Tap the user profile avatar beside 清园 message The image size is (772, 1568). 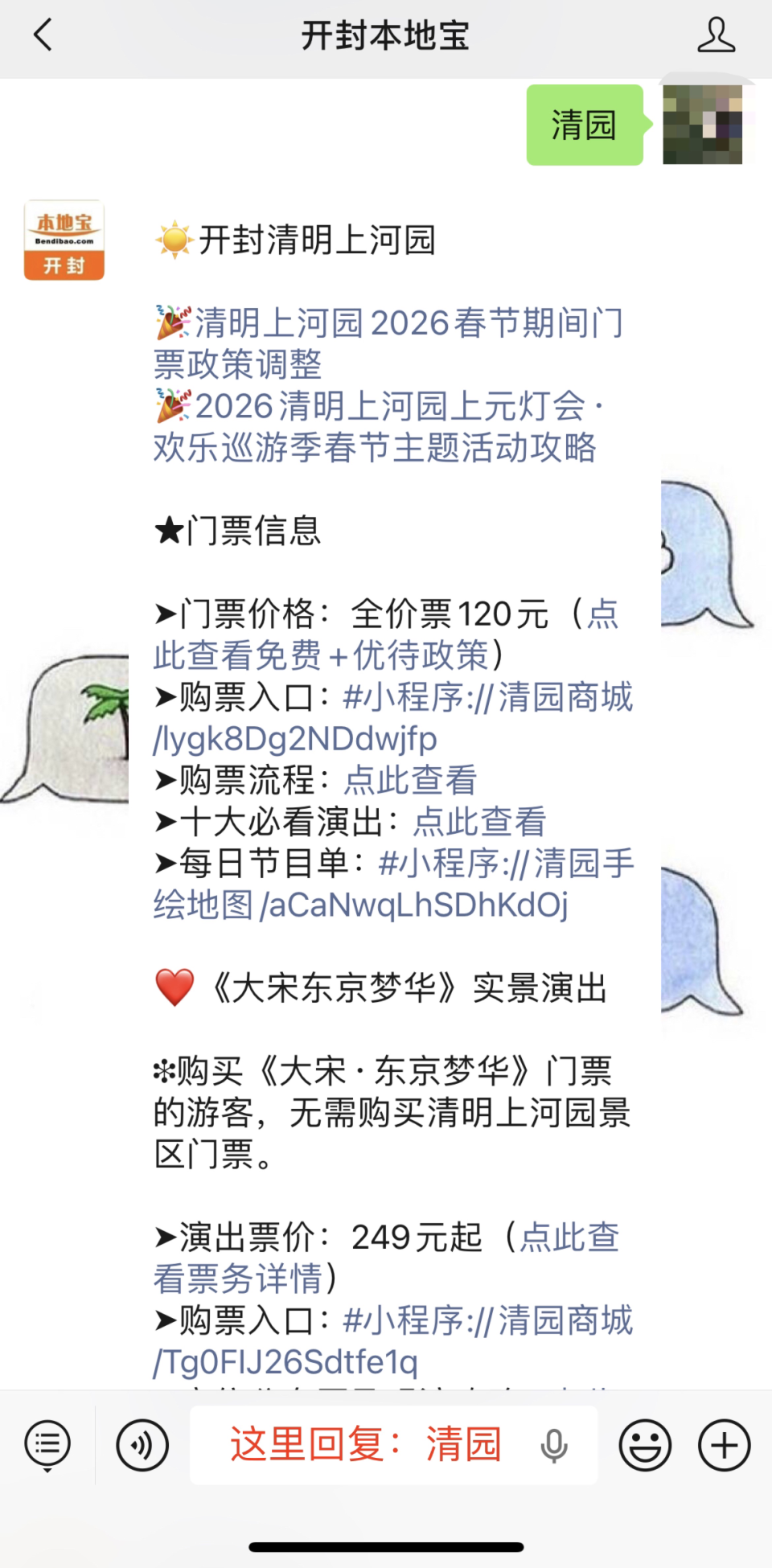point(702,125)
